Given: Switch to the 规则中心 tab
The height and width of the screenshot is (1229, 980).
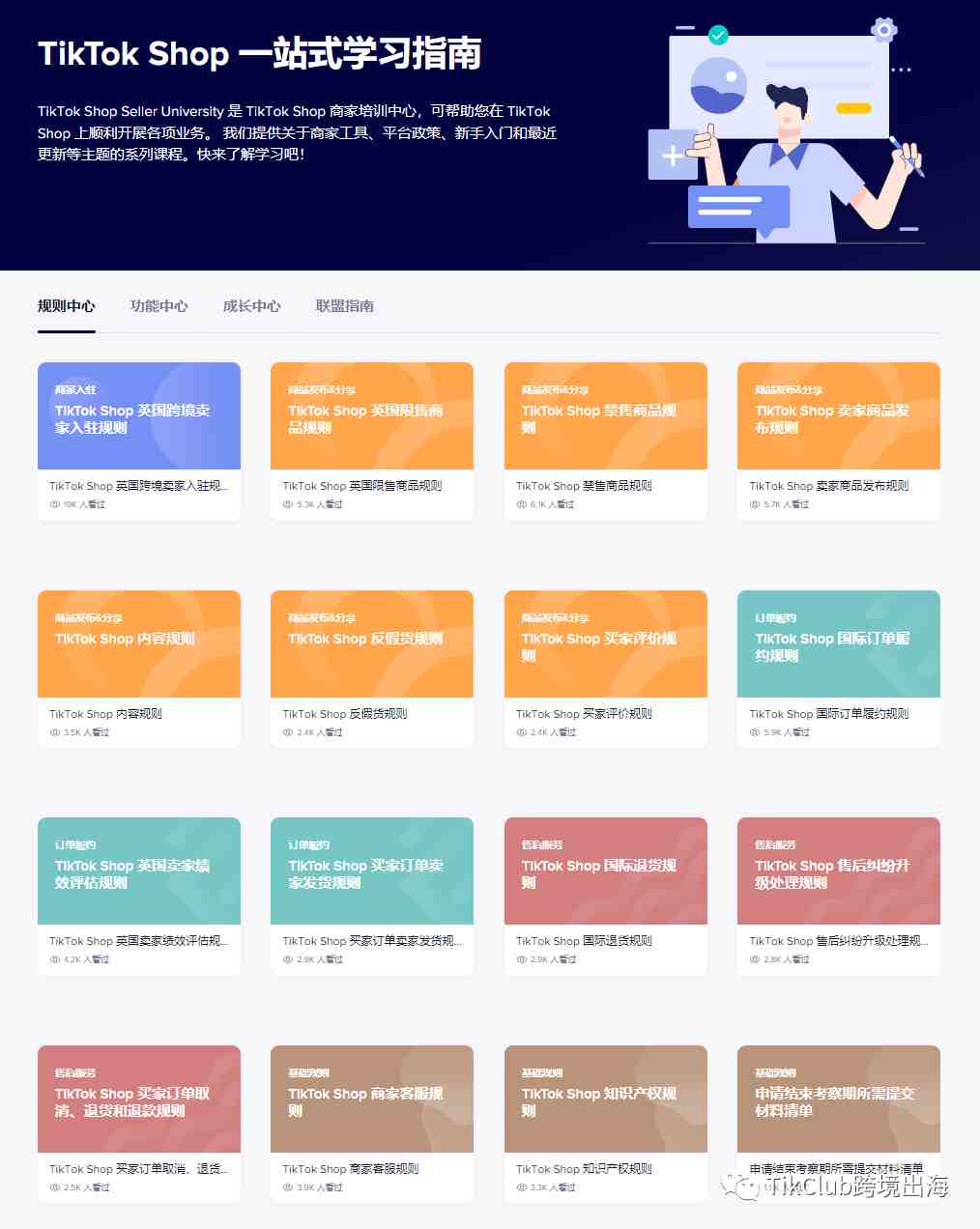Looking at the screenshot, I should pyautogui.click(x=66, y=306).
